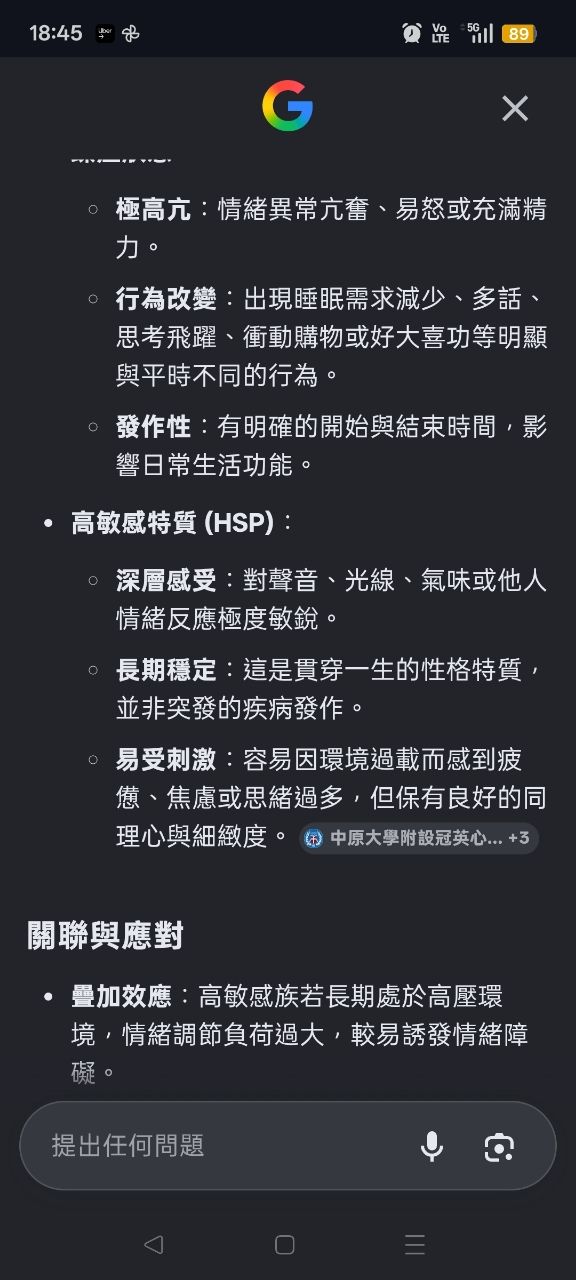Go to the home screen

click(285, 1244)
